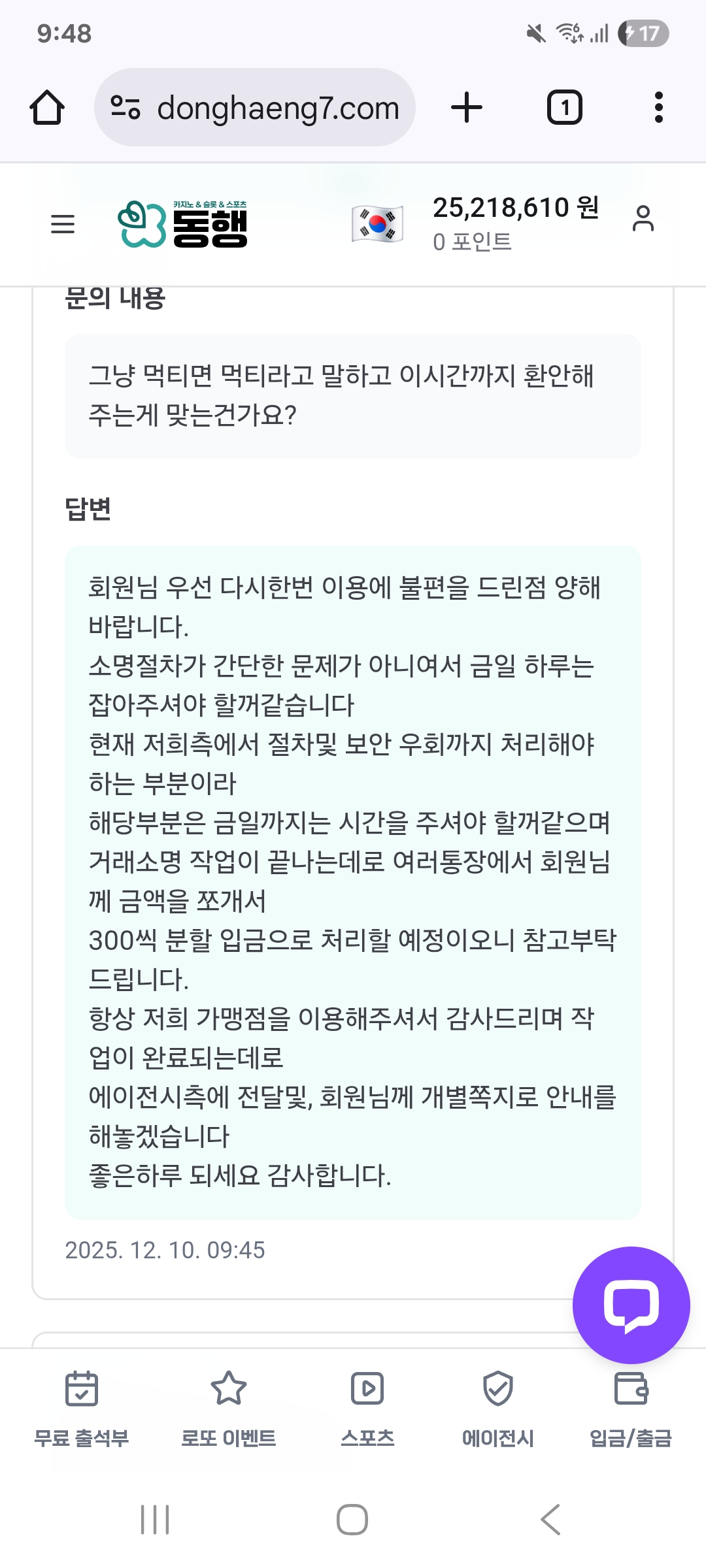
Task: Tap the 동행 site logo
Action: [x=183, y=224]
